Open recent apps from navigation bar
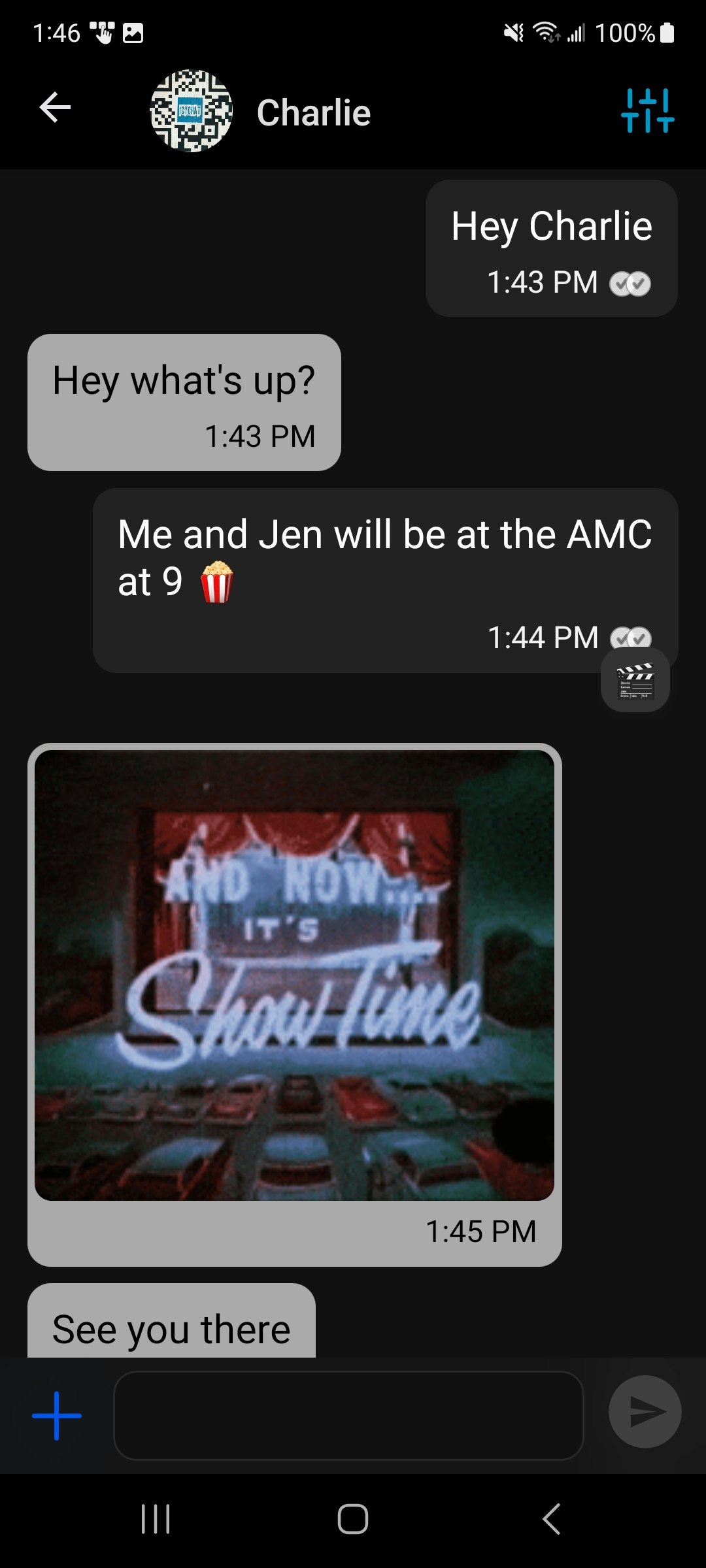The width and height of the screenshot is (706, 1568). click(x=156, y=1518)
